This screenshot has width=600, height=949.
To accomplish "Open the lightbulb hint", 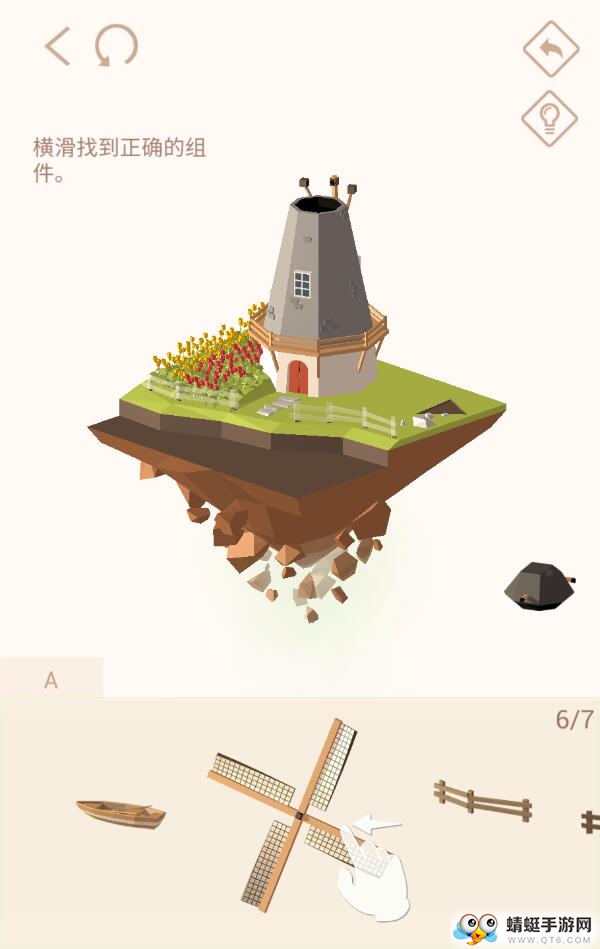I will pyautogui.click(x=550, y=118).
